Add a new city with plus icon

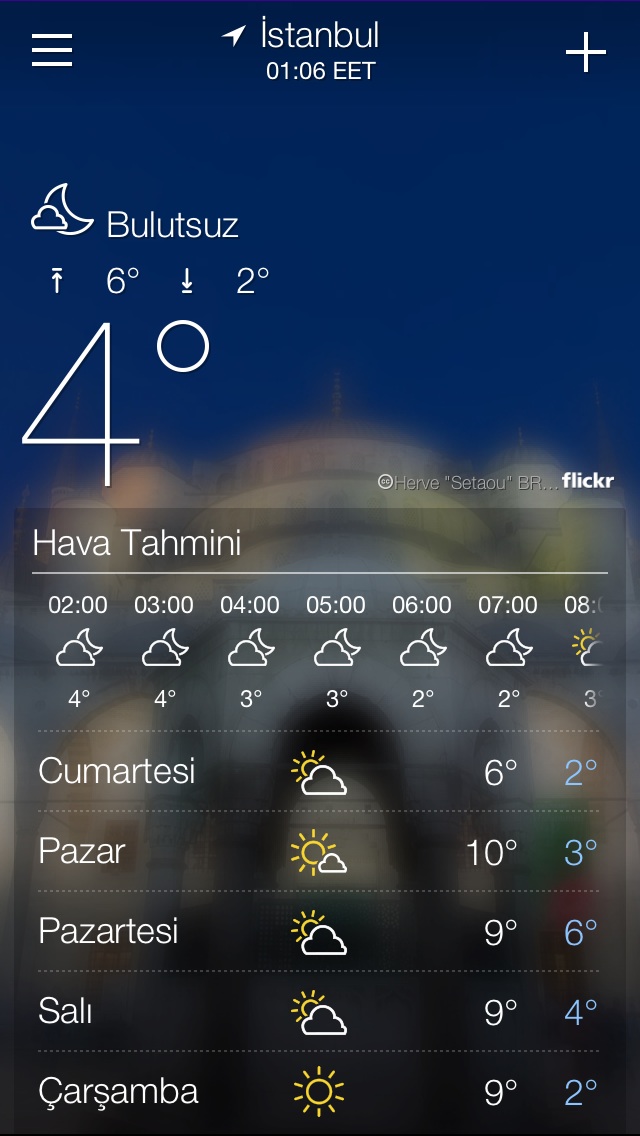point(586,52)
